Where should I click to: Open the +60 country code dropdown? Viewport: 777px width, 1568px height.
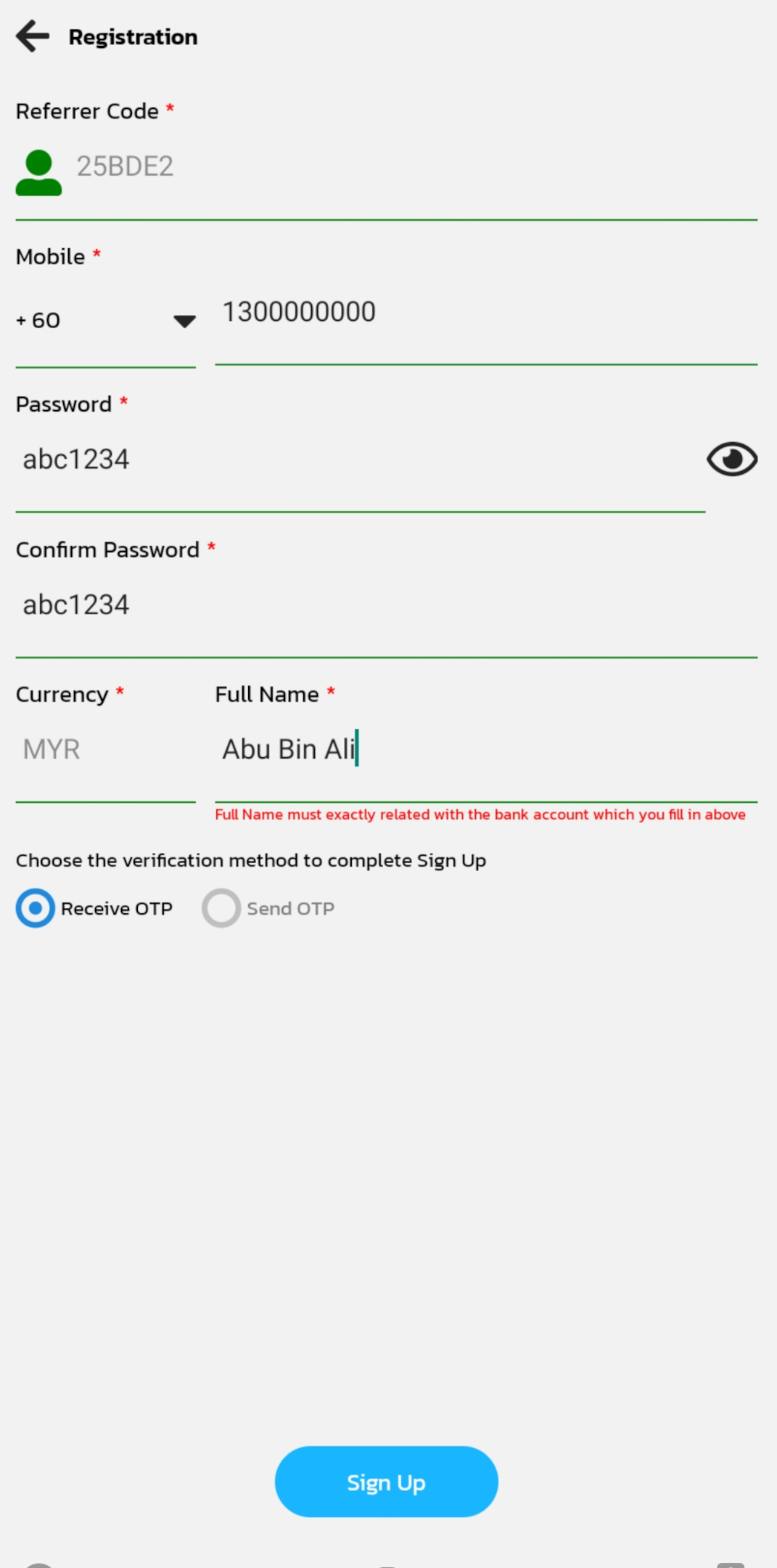(x=106, y=321)
